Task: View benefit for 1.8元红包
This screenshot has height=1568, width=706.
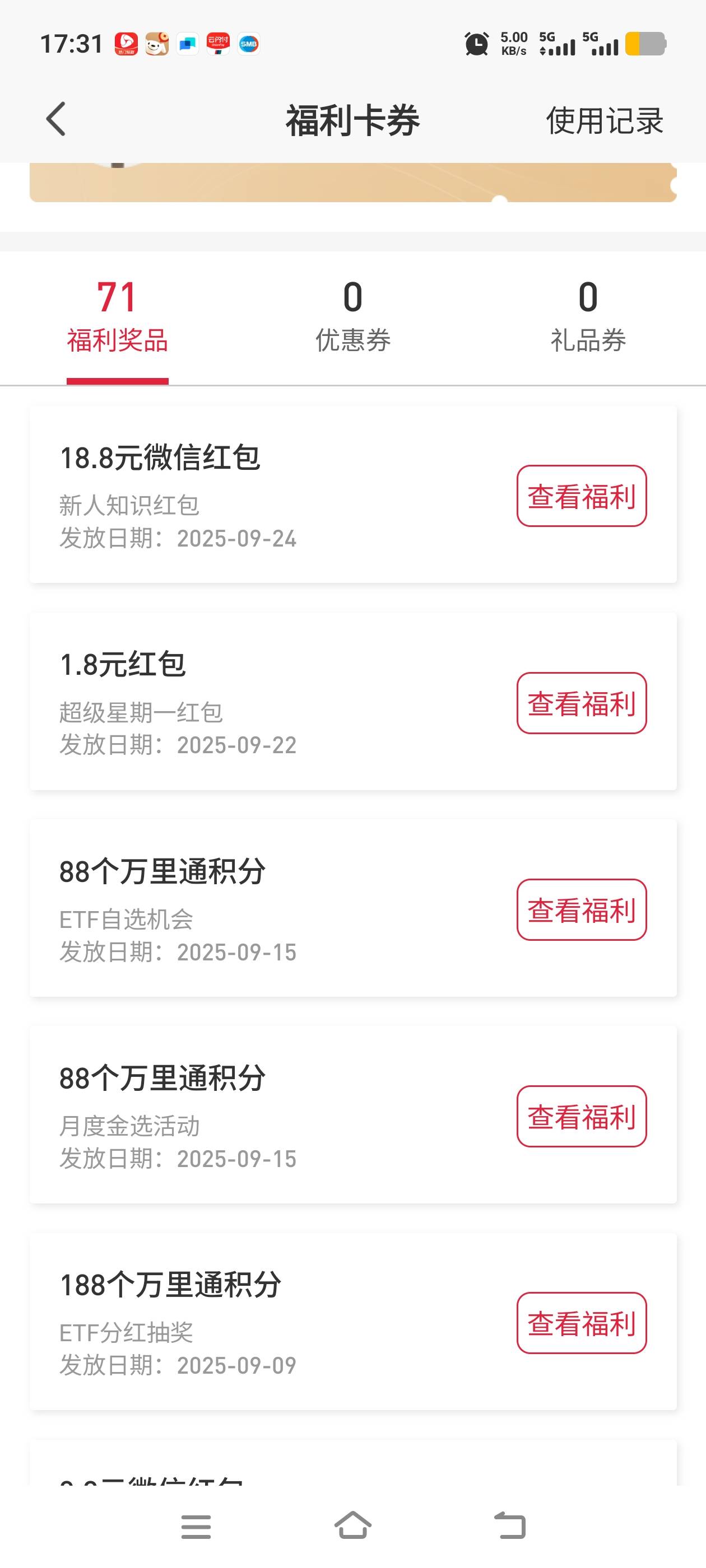Action: coord(582,703)
